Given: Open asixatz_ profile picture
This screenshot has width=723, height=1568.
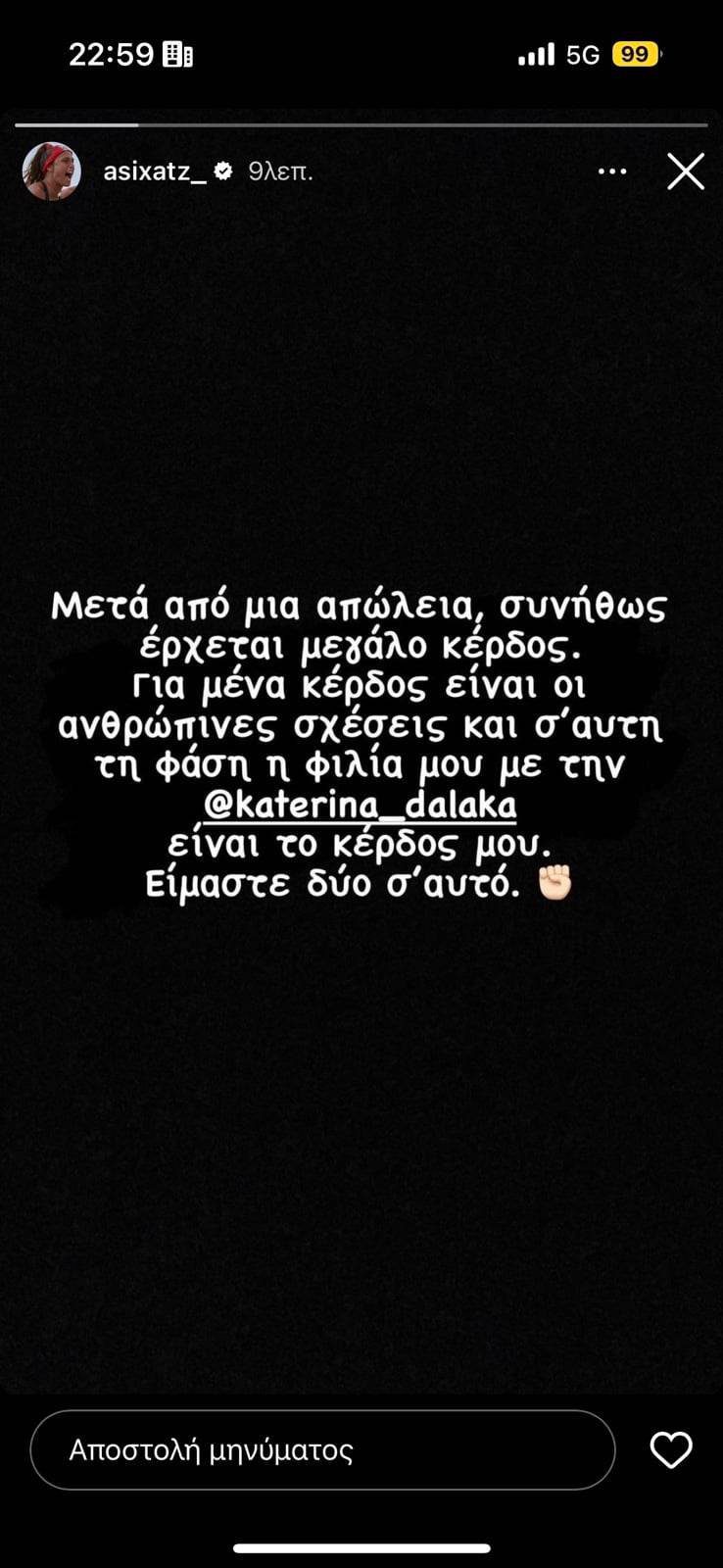Looking at the screenshot, I should pyautogui.click(x=52, y=171).
